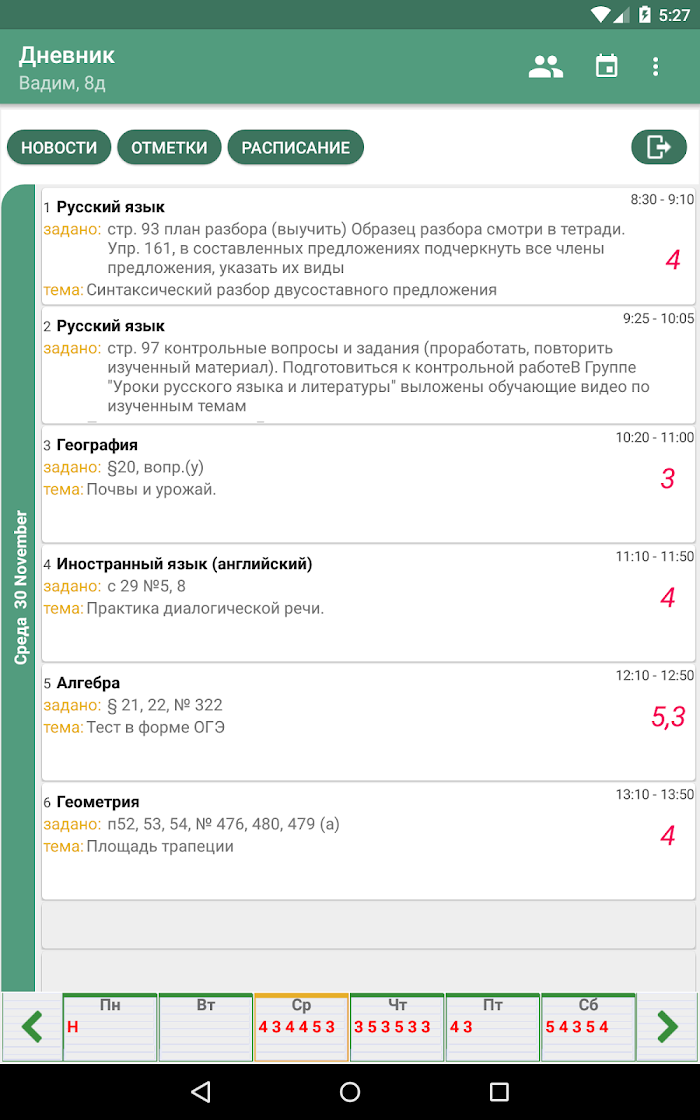Go to previous week arrow
The height and width of the screenshot is (1120, 700).
pos(31,1027)
